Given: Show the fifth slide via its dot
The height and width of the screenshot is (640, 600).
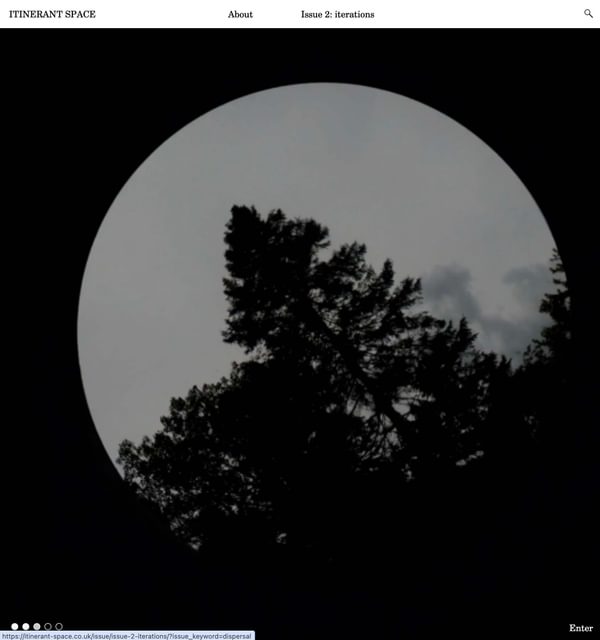Looking at the screenshot, I should 59,626.
